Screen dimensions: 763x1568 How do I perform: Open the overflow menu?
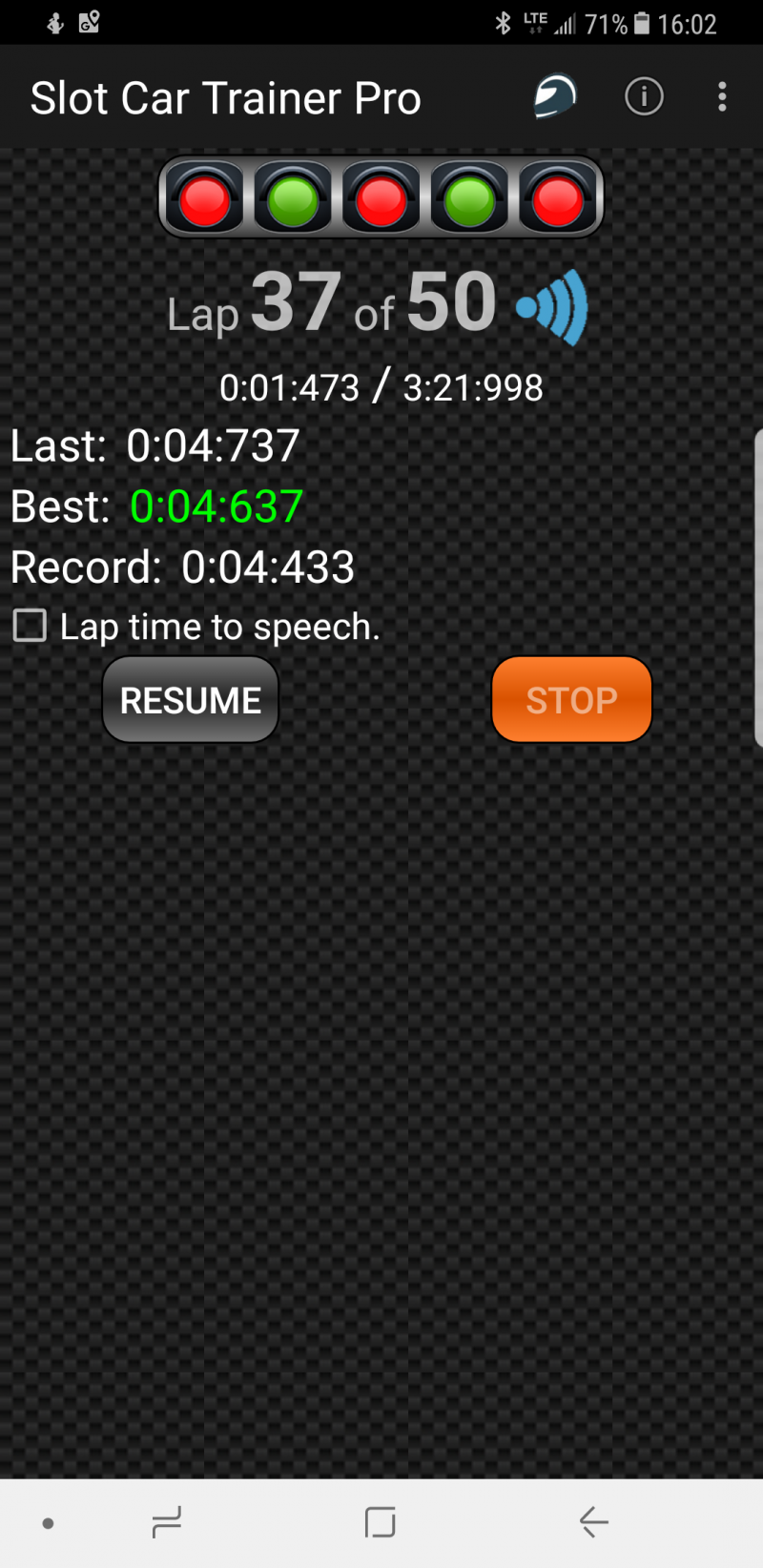pyautogui.click(x=722, y=96)
